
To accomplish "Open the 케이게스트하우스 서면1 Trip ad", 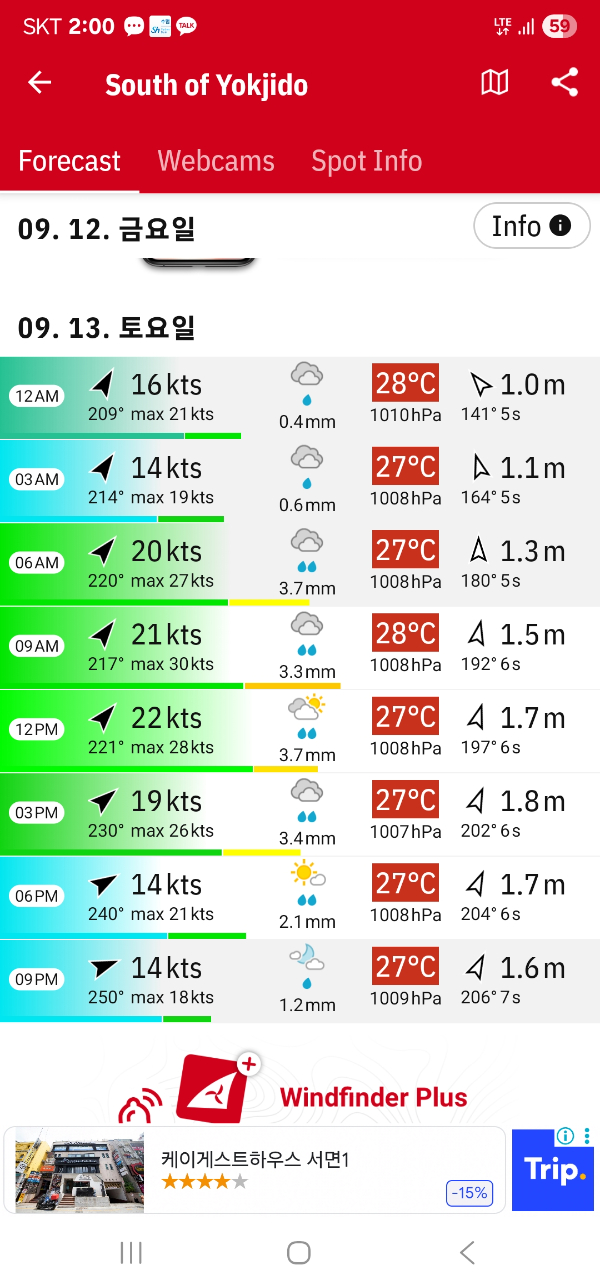I will pos(255,1170).
